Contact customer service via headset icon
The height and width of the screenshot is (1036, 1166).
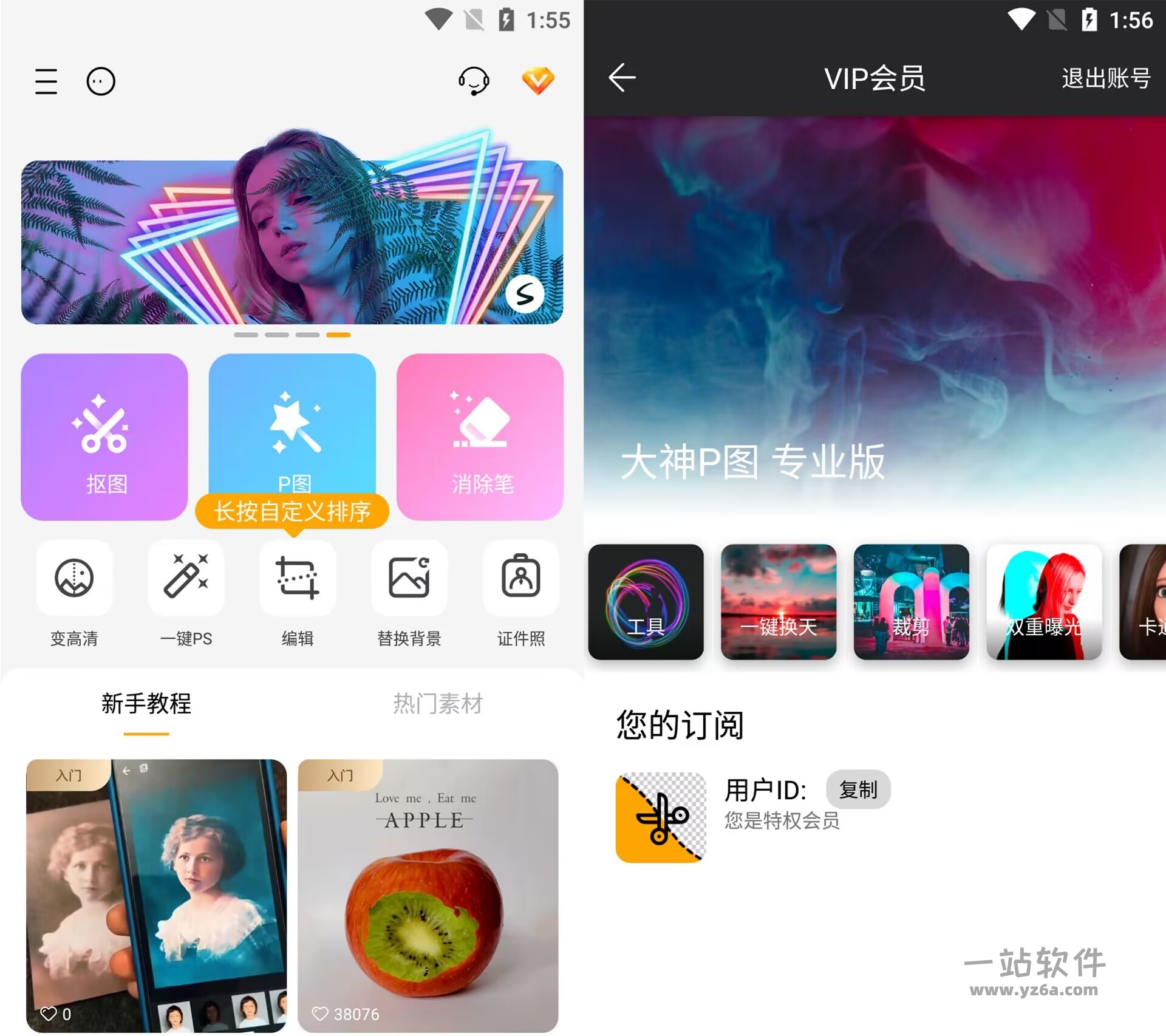(x=474, y=81)
